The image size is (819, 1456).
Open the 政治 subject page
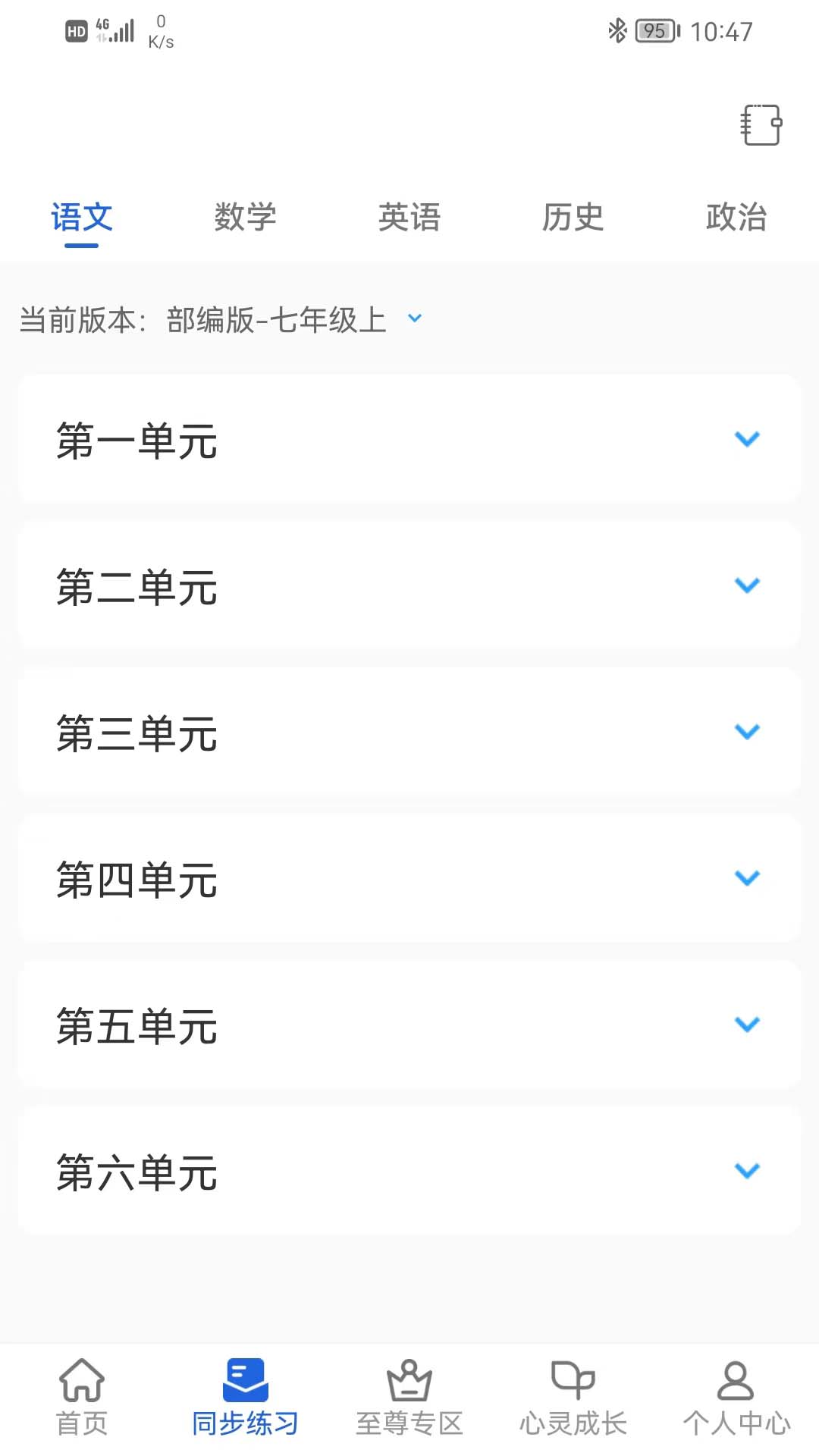click(737, 218)
